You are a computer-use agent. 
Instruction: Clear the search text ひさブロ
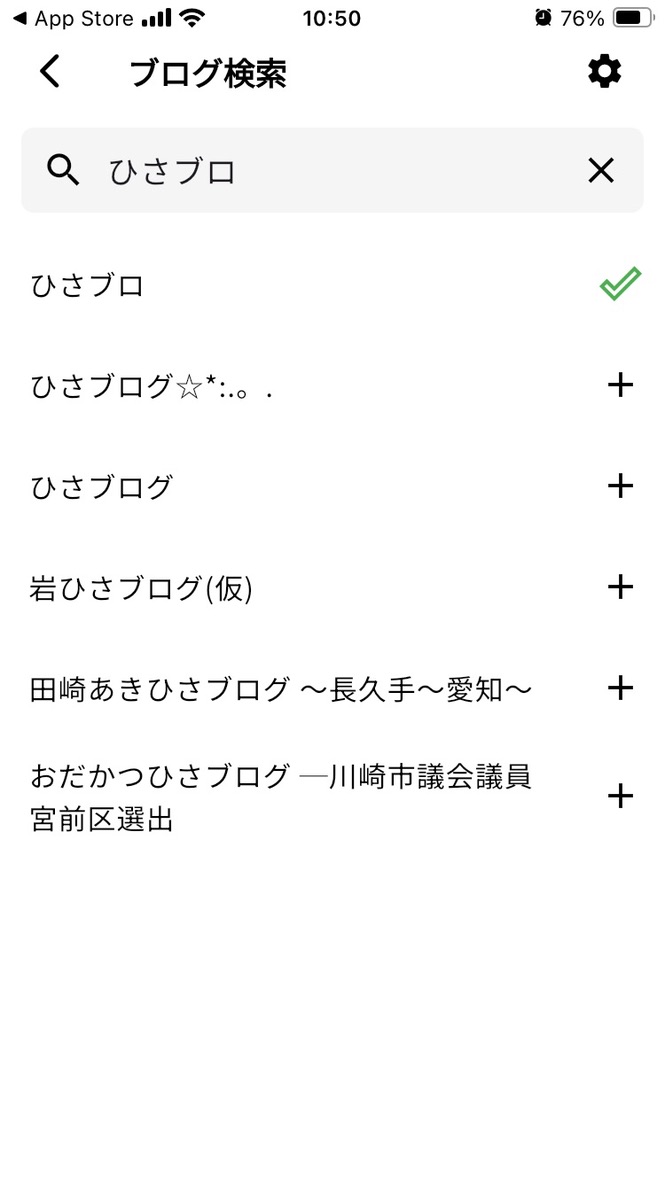[x=600, y=171]
